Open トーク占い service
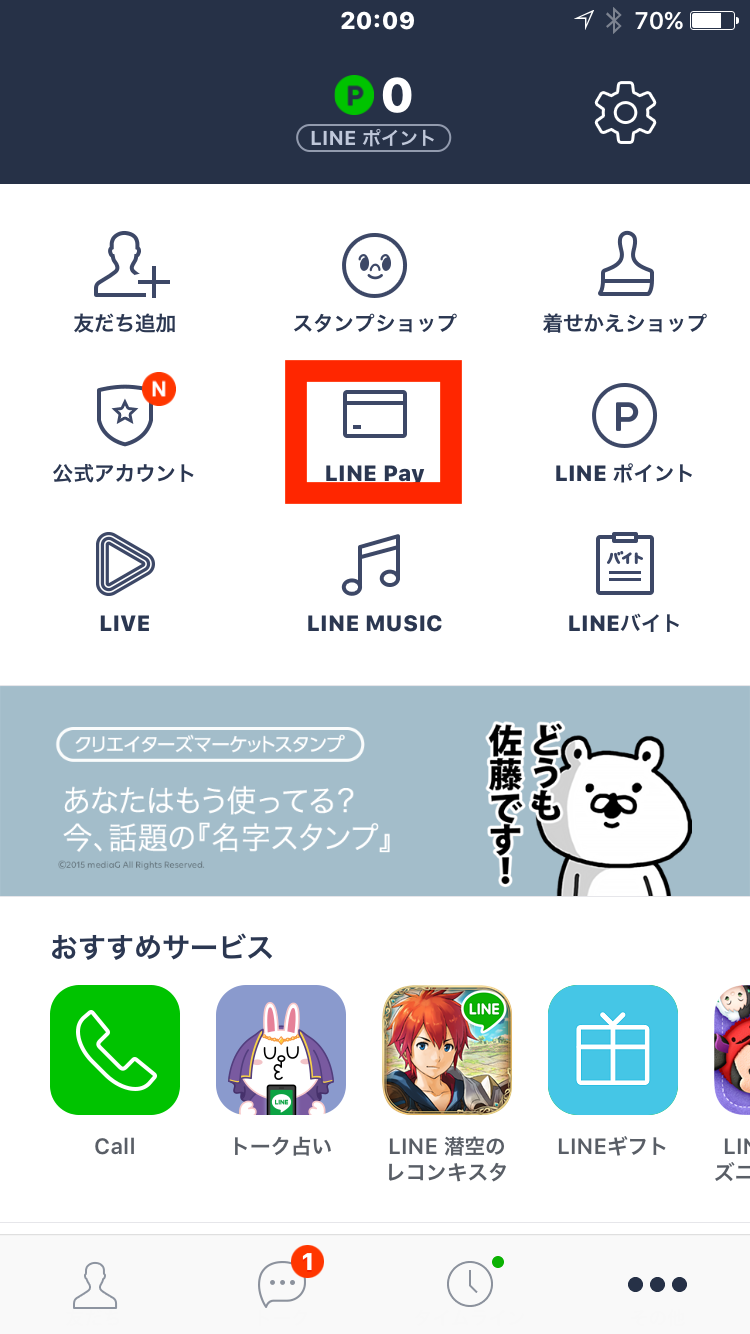The image size is (750, 1334). pos(281,1050)
